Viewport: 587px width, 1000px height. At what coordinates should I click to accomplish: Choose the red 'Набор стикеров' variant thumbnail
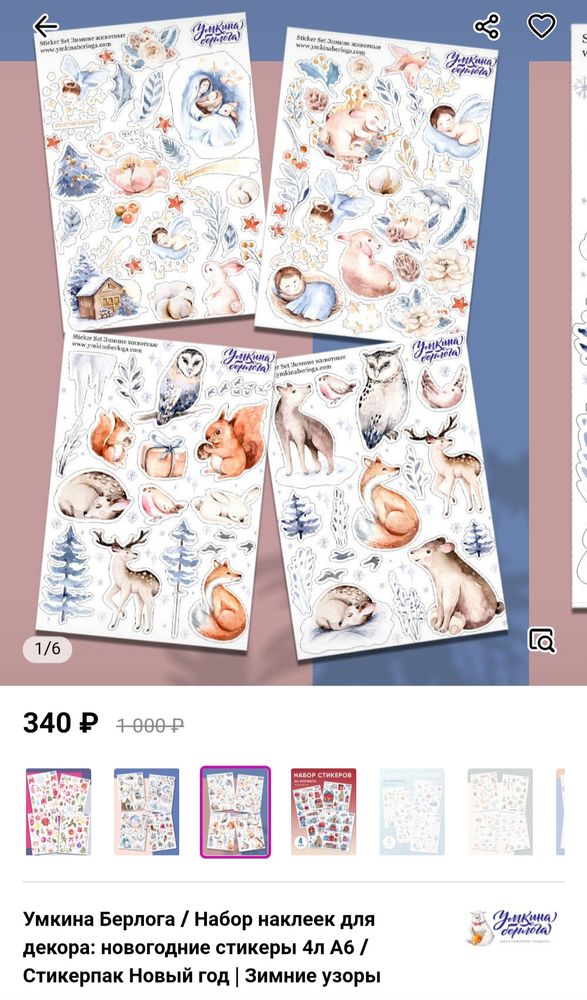click(323, 812)
